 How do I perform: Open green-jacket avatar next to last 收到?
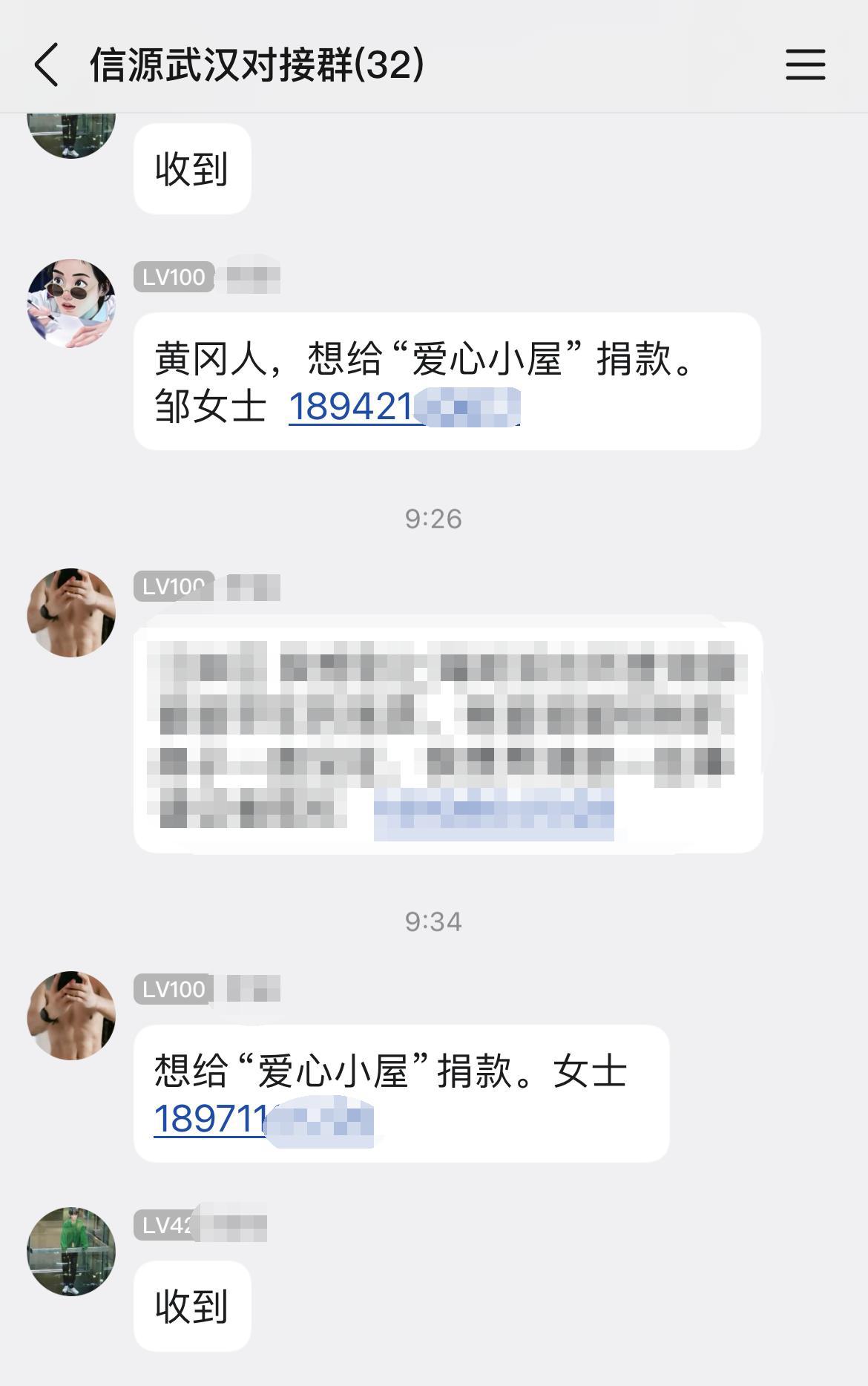click(71, 1251)
